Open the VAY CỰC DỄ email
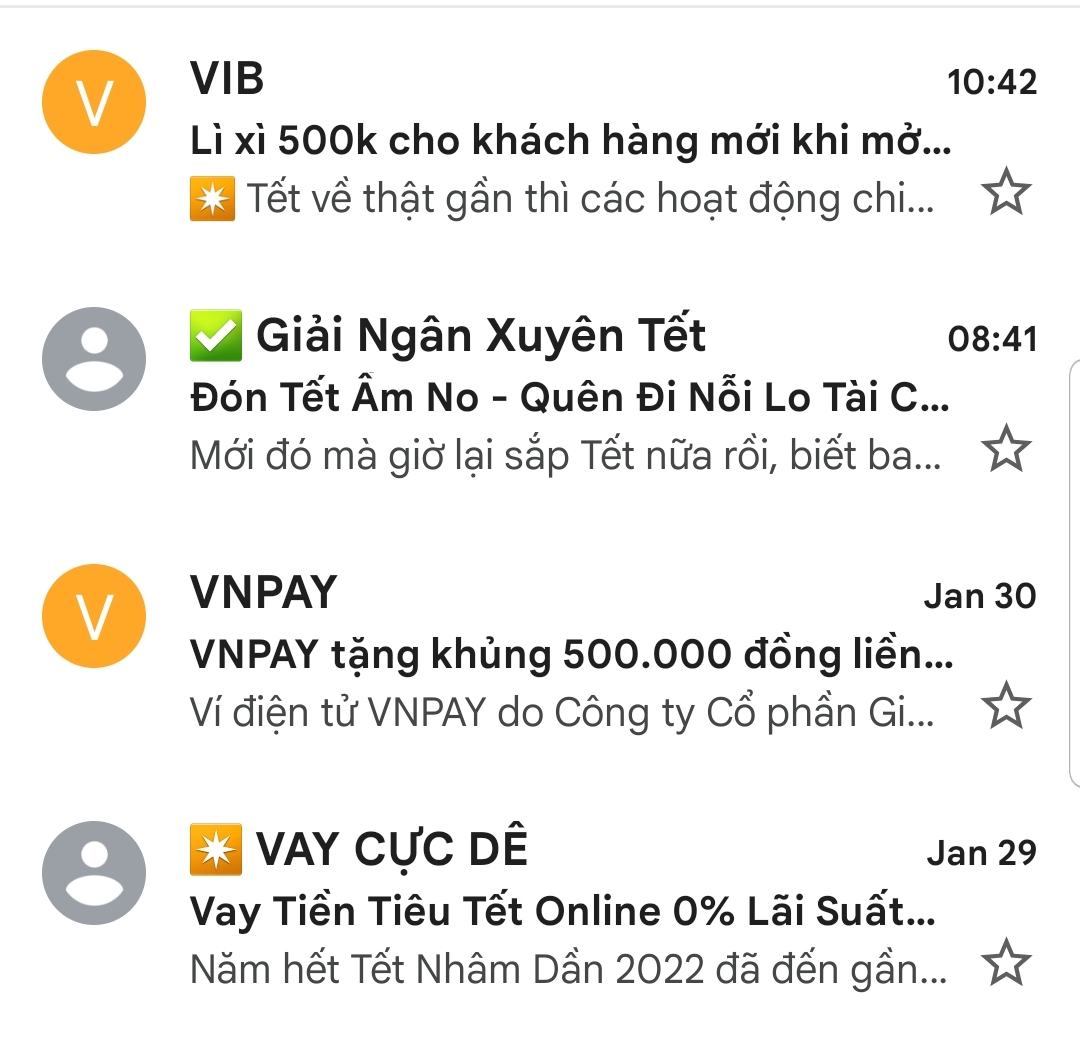Viewport: 1080px width, 1038px height. coord(570,912)
